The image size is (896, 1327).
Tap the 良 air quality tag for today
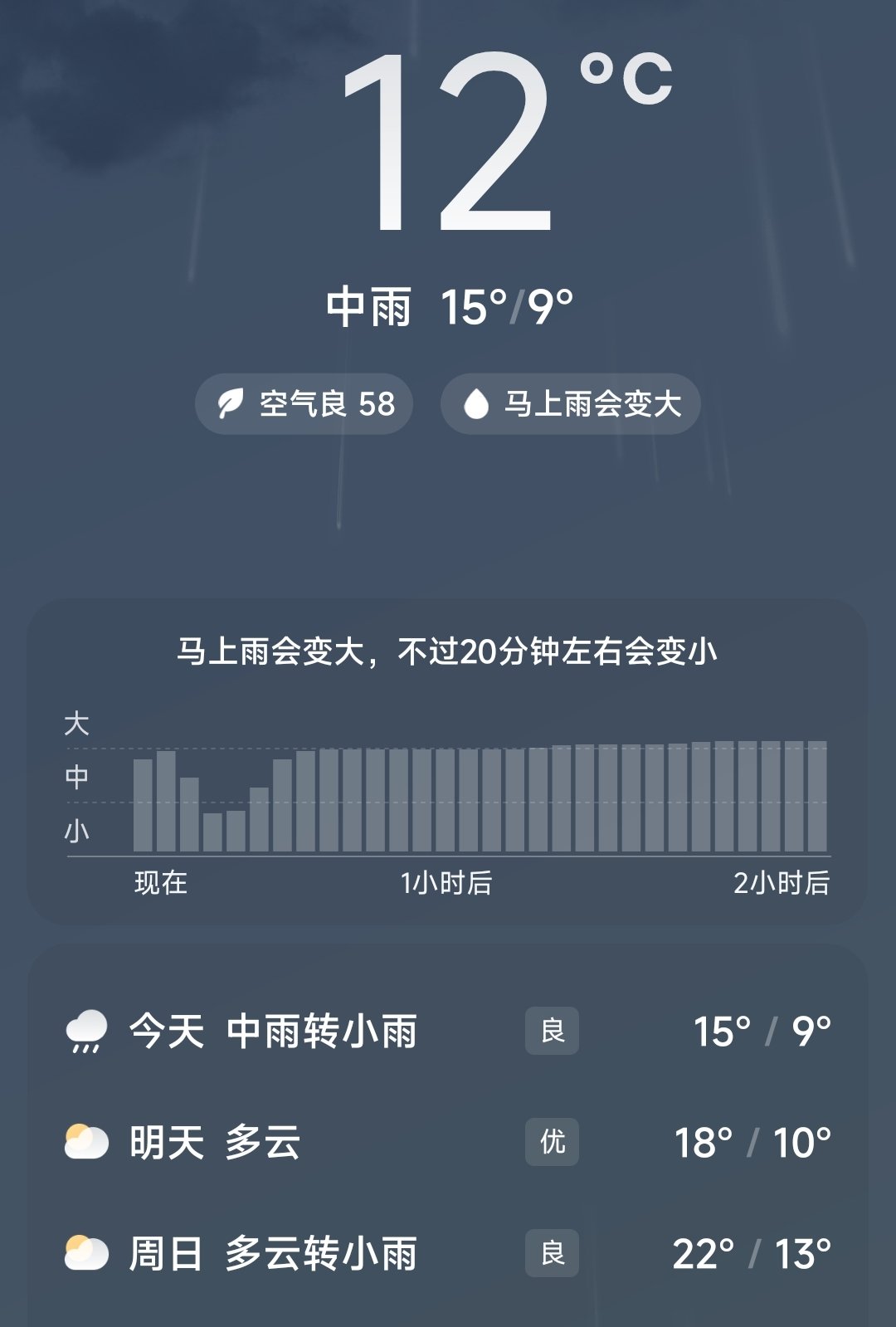[551, 1031]
